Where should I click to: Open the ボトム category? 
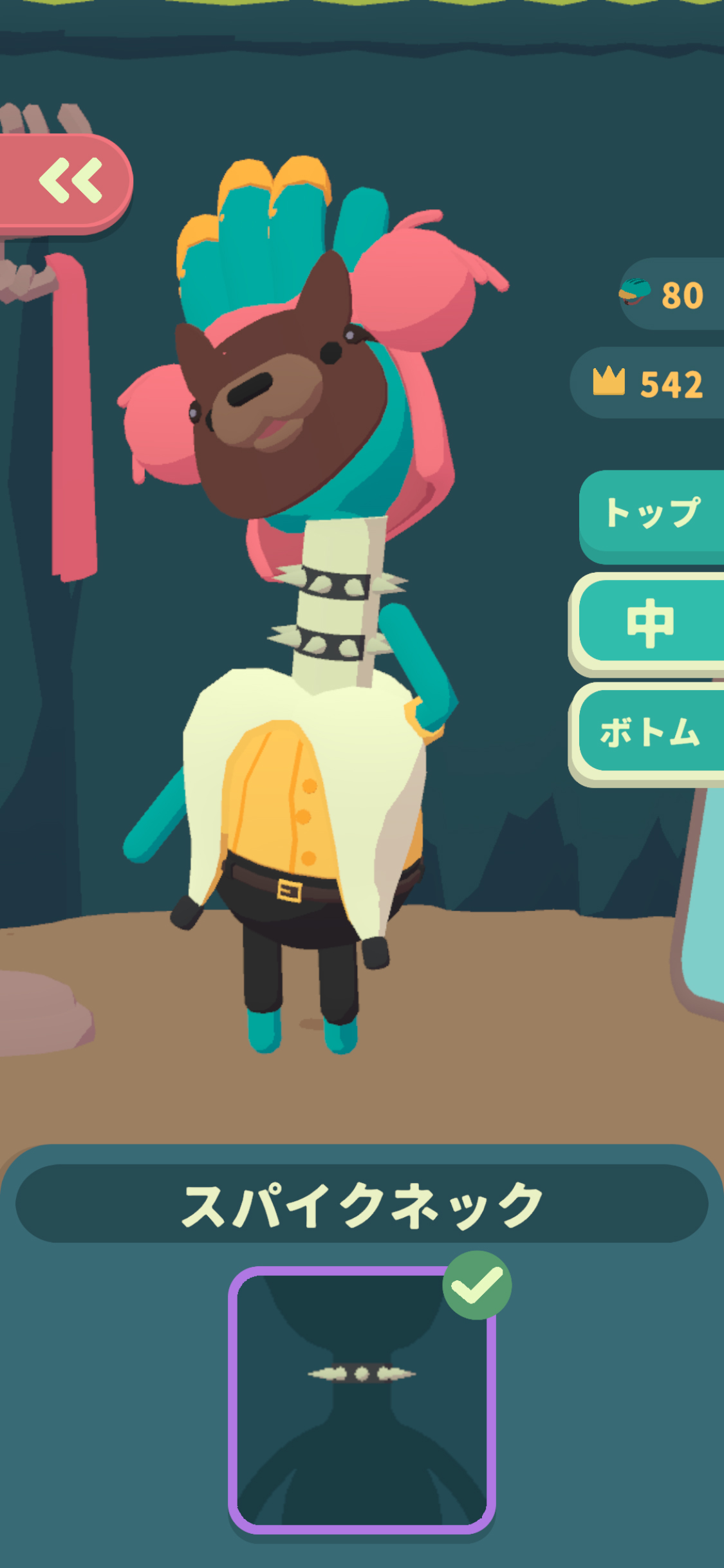(650, 733)
